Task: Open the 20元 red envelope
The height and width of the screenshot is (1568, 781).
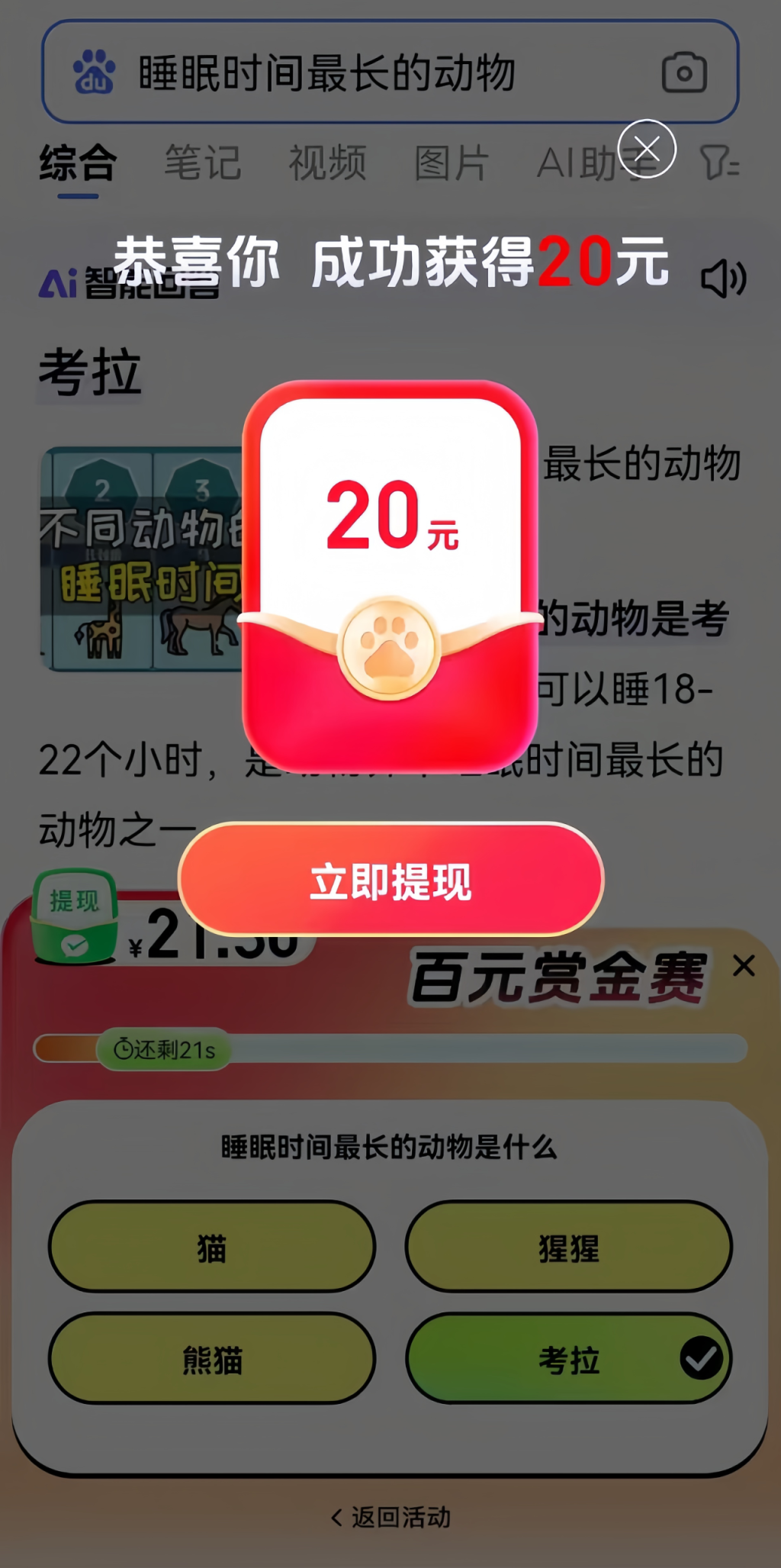Action: (x=390, y=577)
